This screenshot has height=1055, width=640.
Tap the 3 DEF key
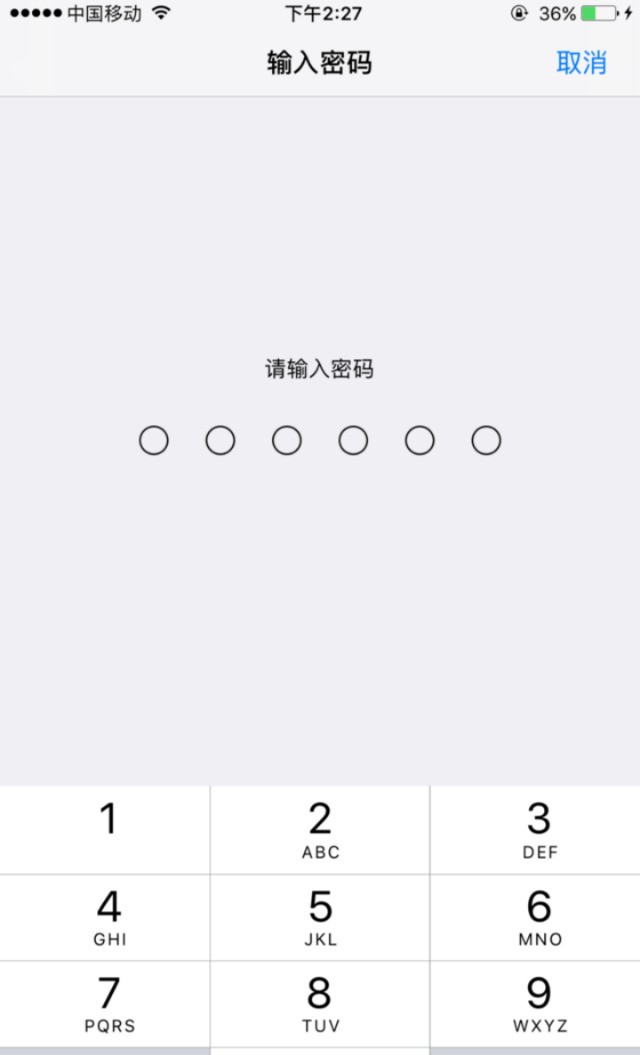pos(536,829)
